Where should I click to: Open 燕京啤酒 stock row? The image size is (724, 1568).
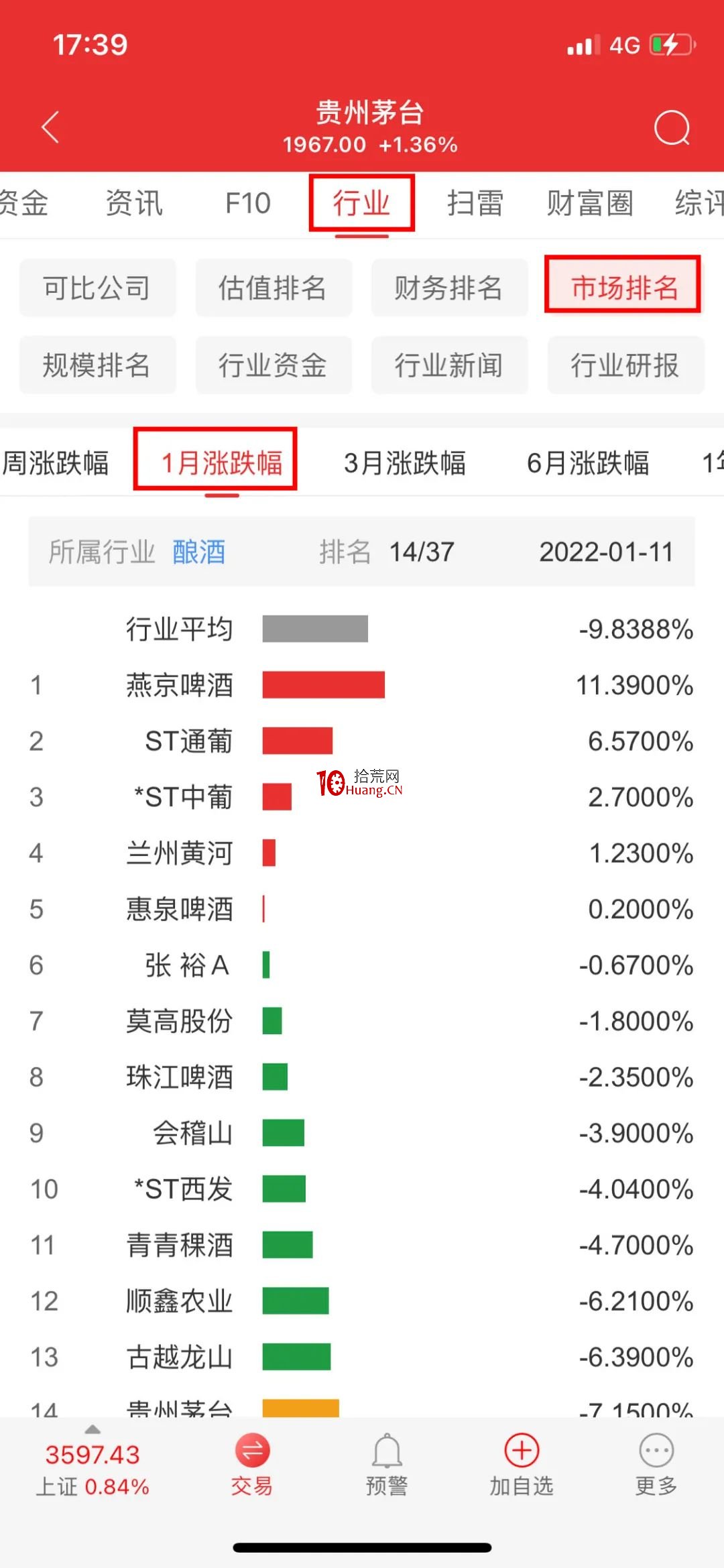(x=362, y=685)
